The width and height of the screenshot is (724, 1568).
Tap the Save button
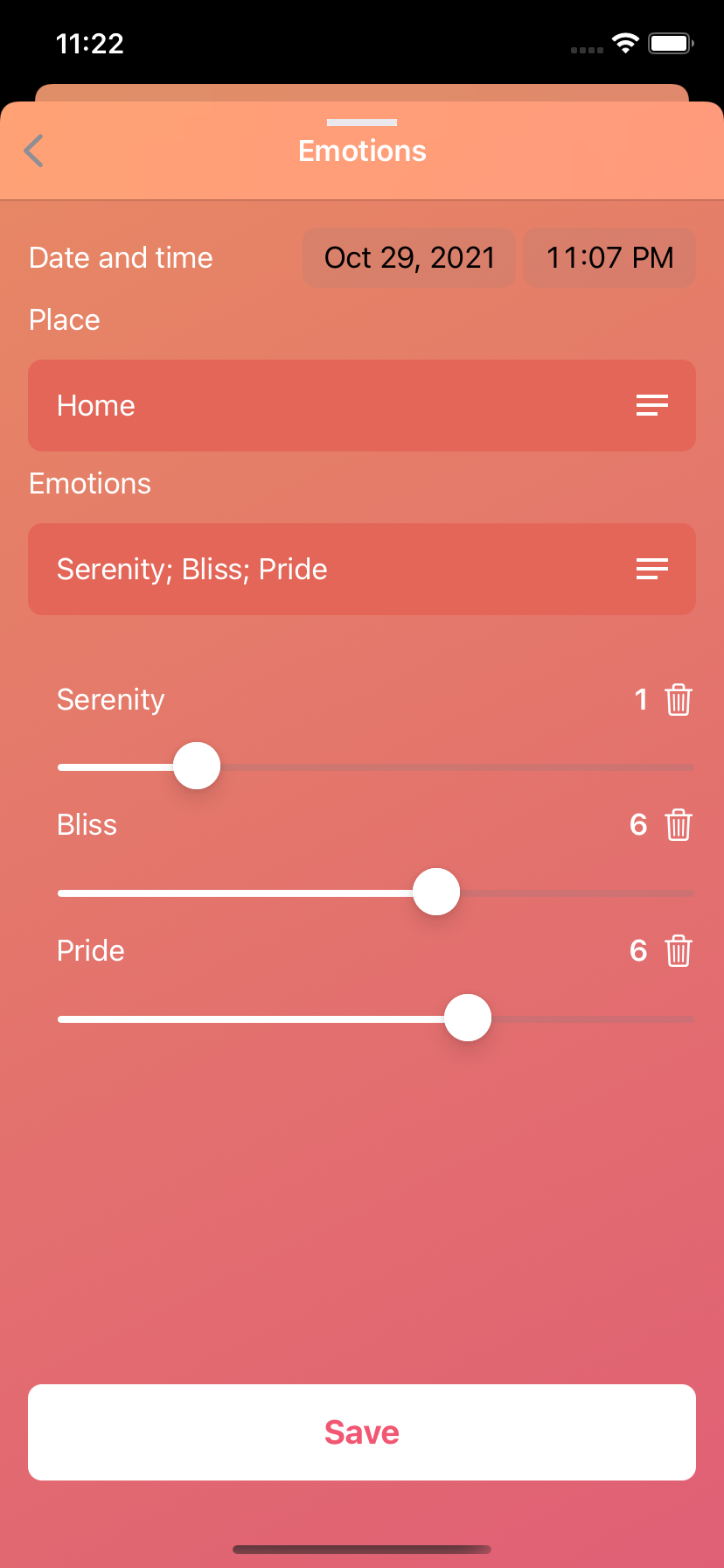[362, 1432]
